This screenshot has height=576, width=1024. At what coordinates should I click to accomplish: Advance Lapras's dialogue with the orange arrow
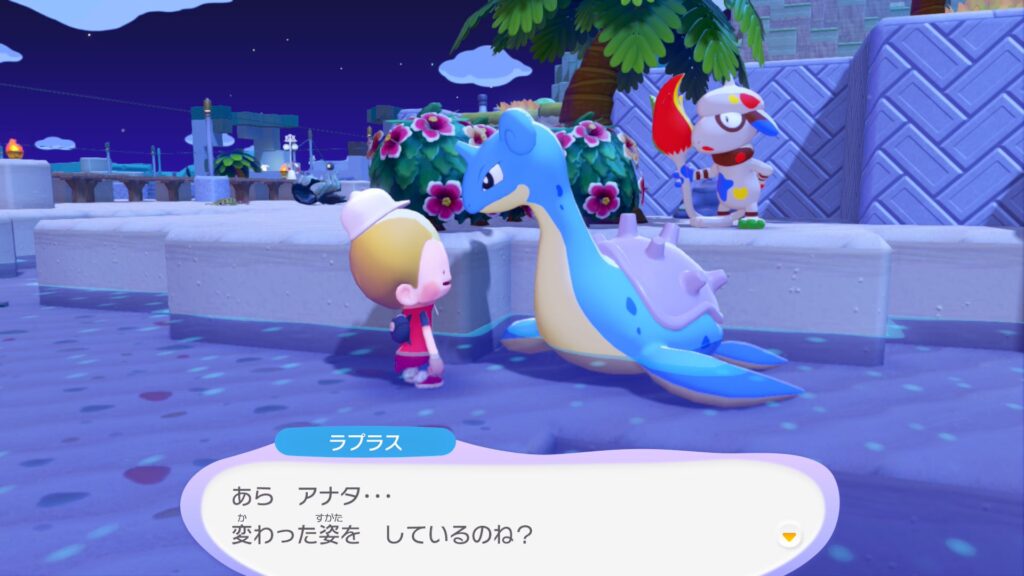click(790, 537)
